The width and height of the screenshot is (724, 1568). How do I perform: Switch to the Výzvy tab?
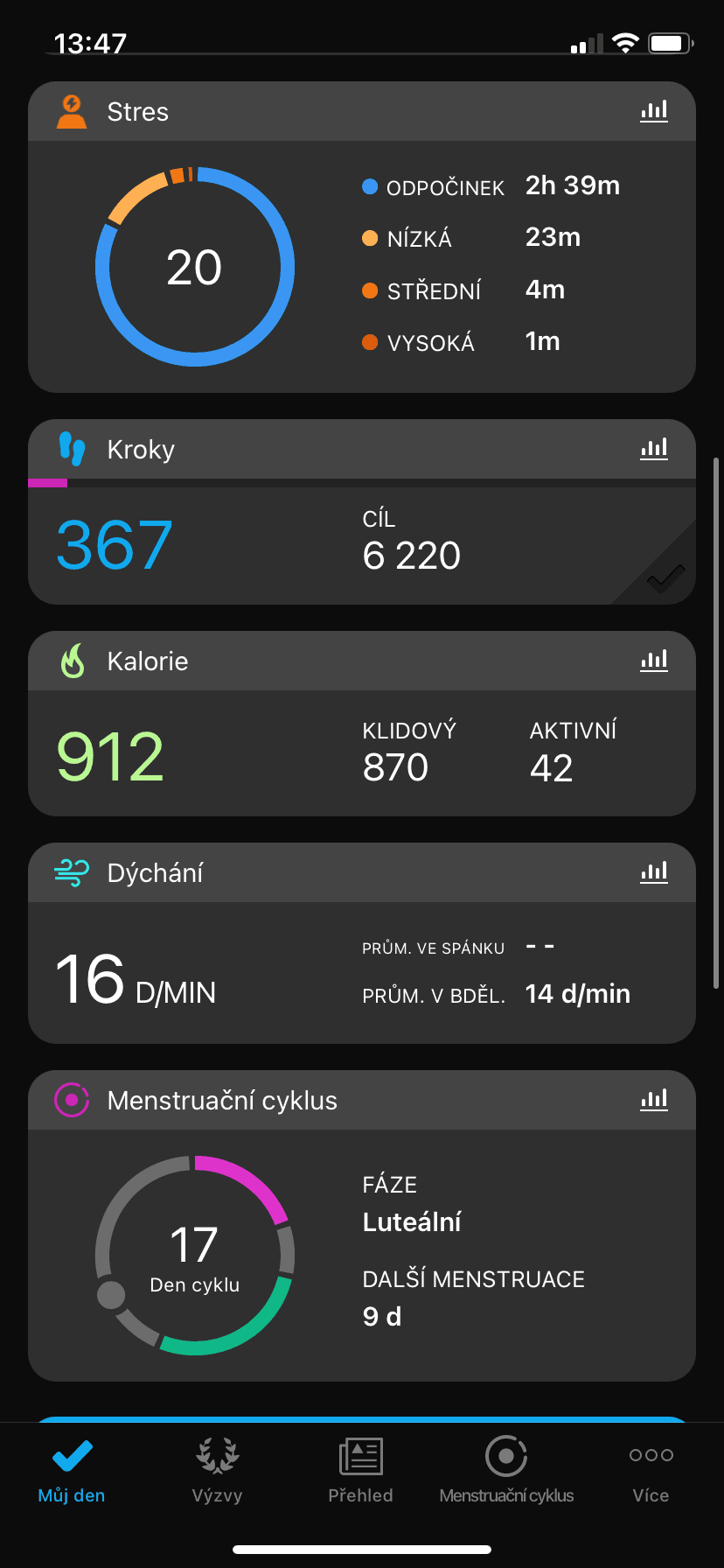click(217, 1471)
